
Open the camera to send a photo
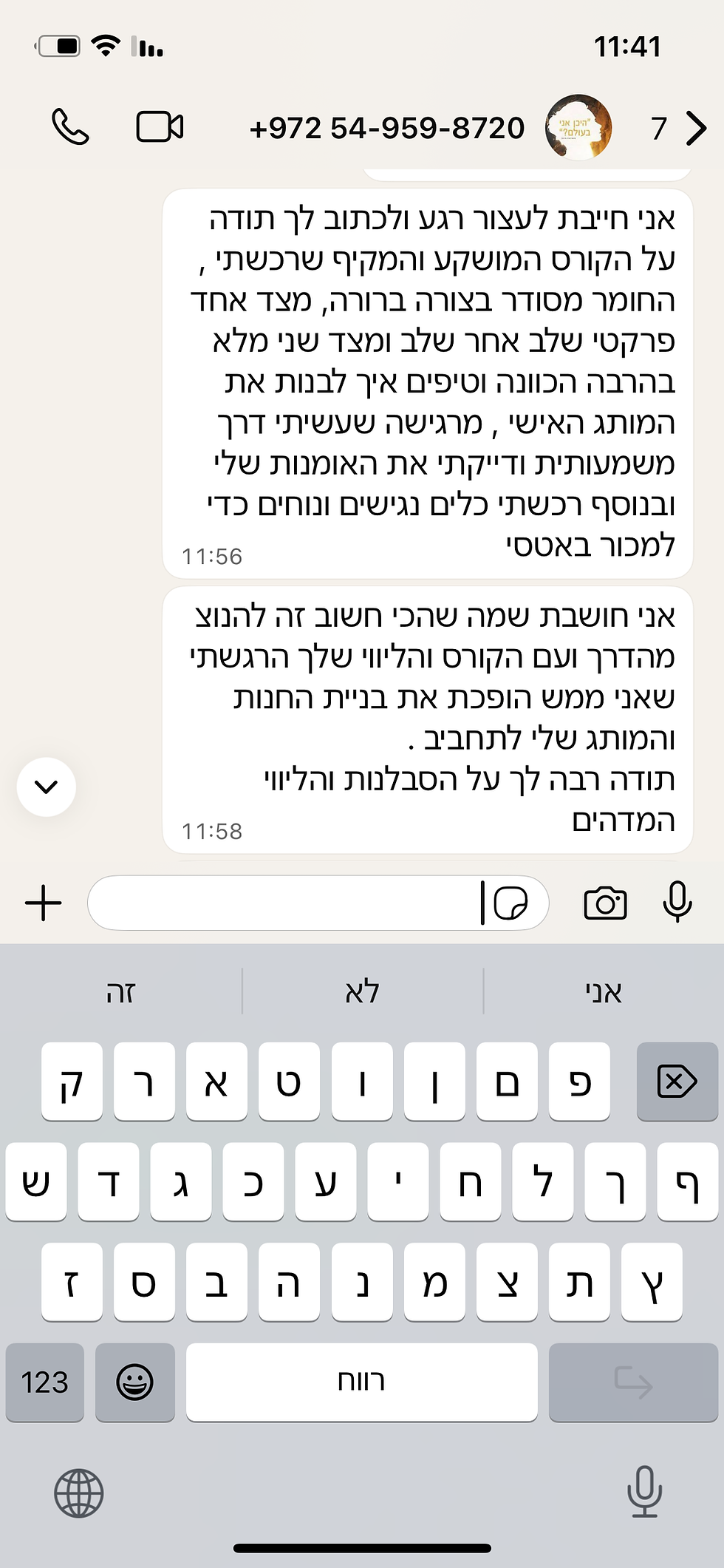605,903
